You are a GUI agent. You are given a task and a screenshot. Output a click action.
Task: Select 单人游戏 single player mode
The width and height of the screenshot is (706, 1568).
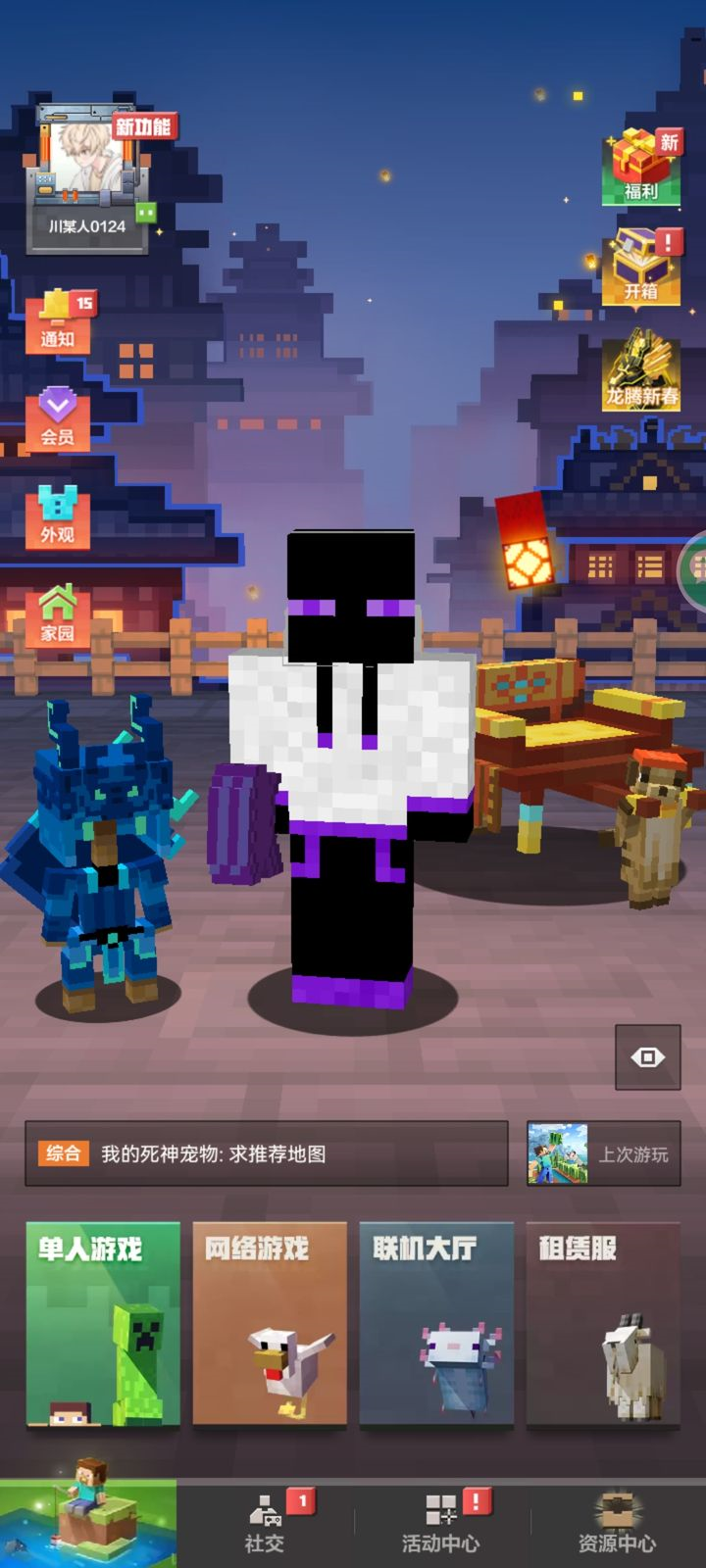(x=103, y=1323)
